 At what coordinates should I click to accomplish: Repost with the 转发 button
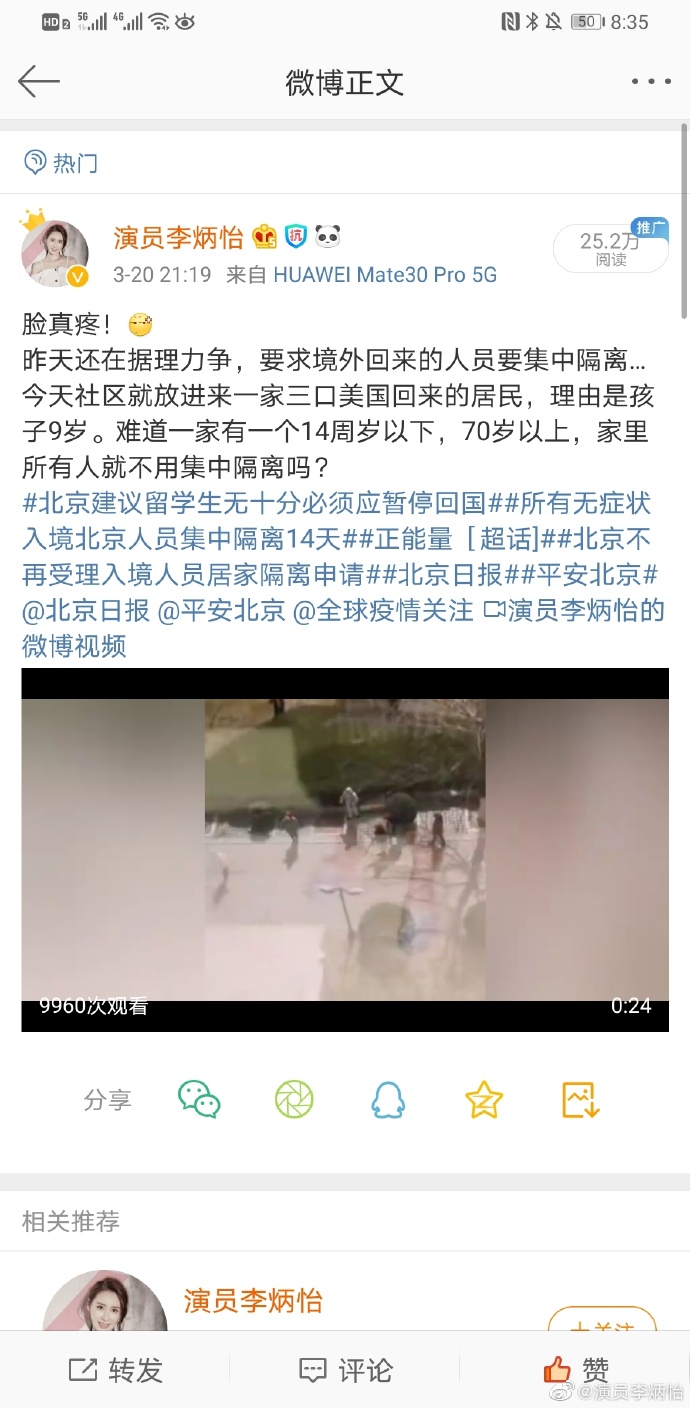115,1370
